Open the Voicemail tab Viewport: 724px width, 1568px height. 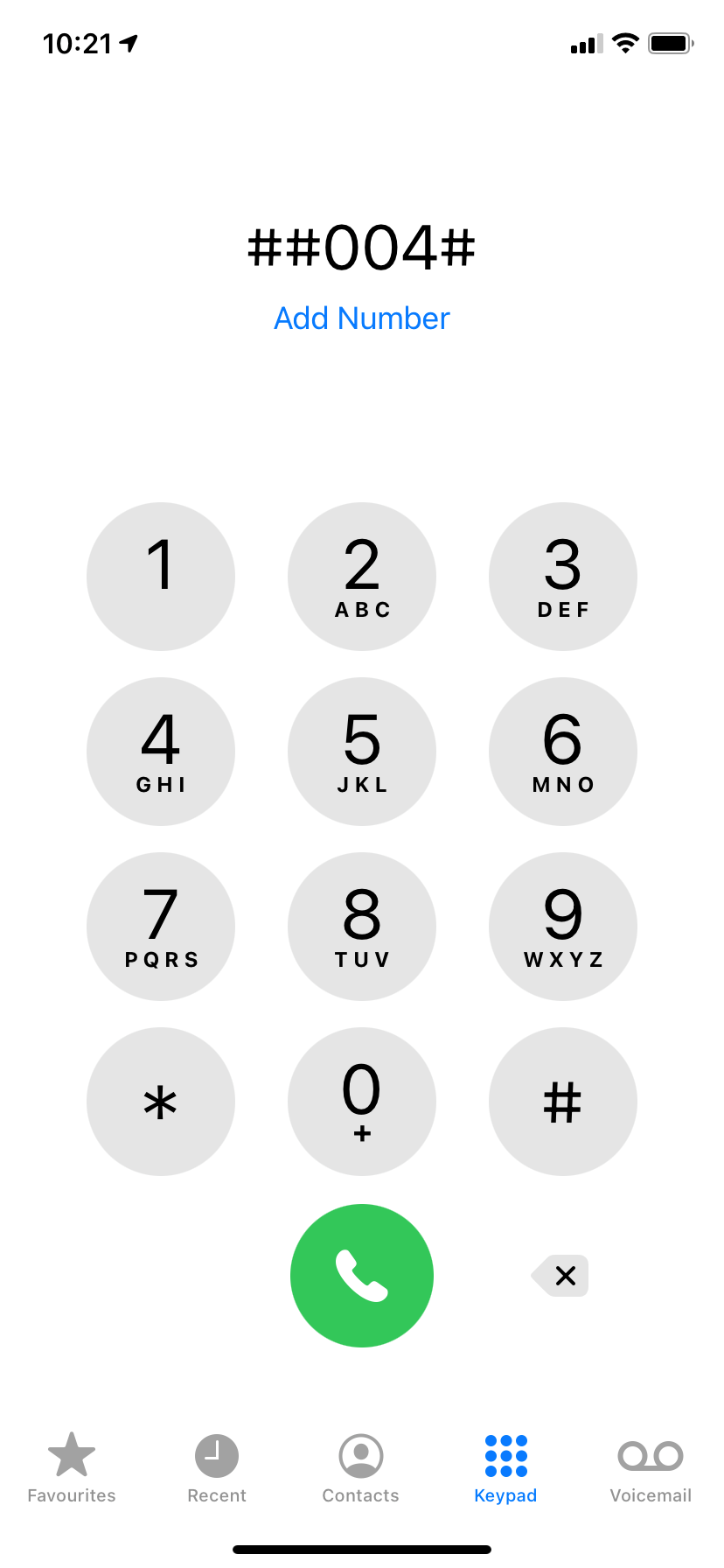click(651, 1468)
